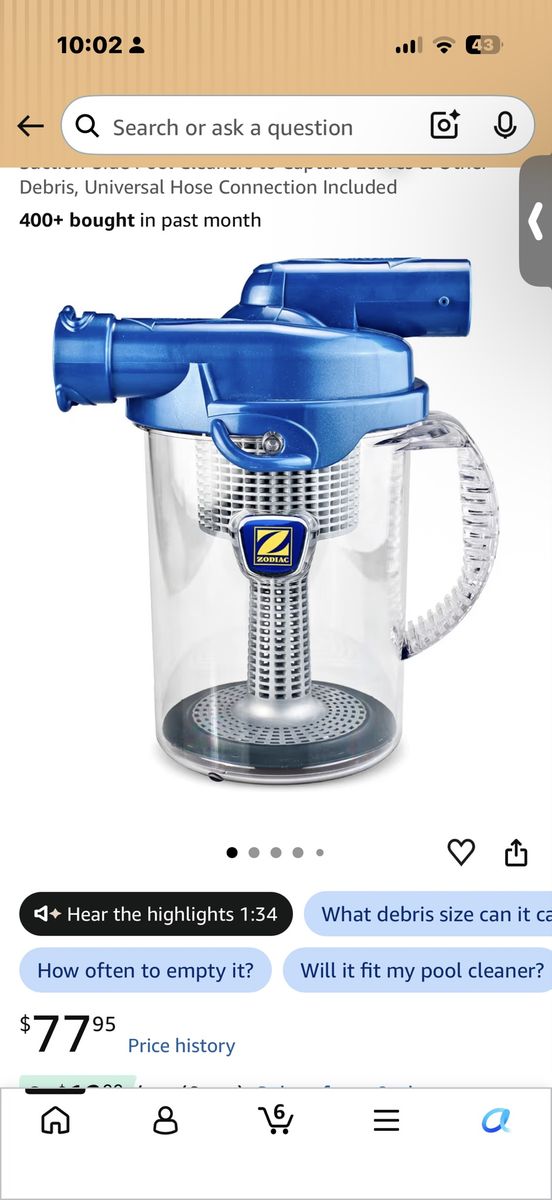
Task: Play Hear the highlights audio
Action: tap(156, 914)
